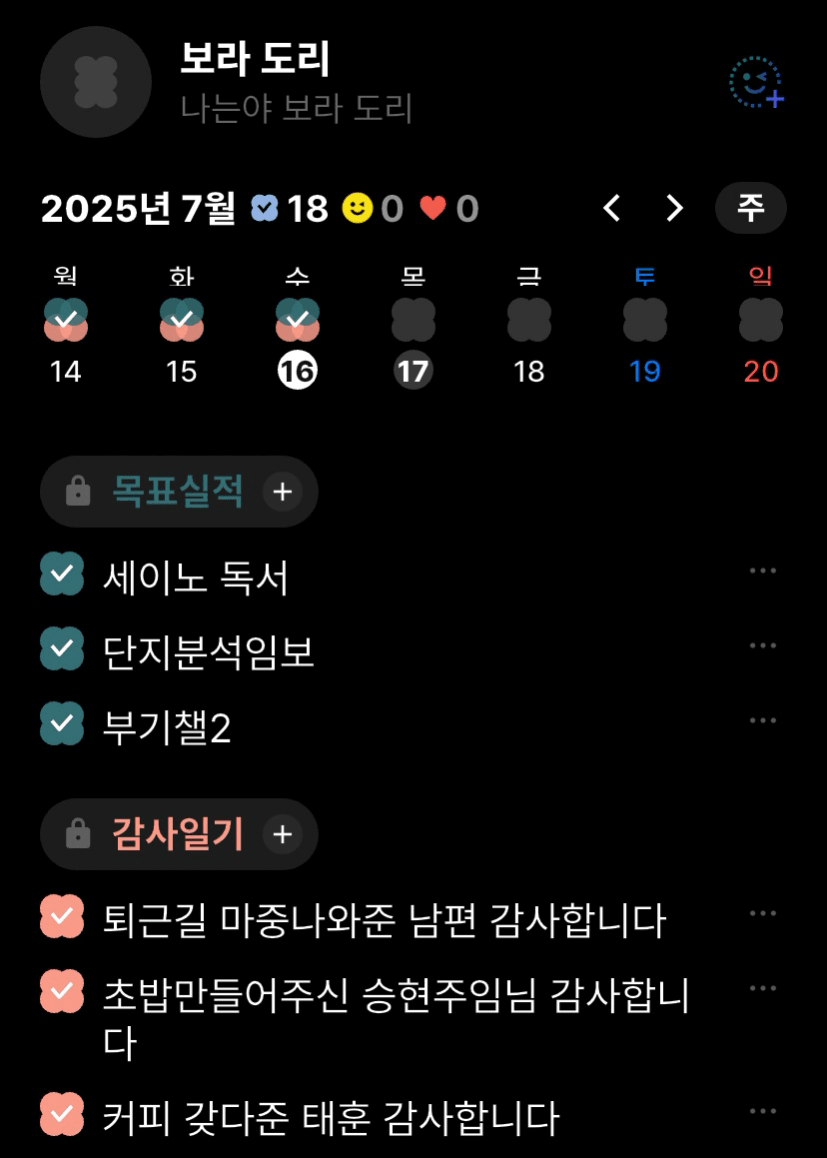Image resolution: width=827 pixels, height=1158 pixels.
Task: Select Sunday the 20th
Action: click(760, 371)
